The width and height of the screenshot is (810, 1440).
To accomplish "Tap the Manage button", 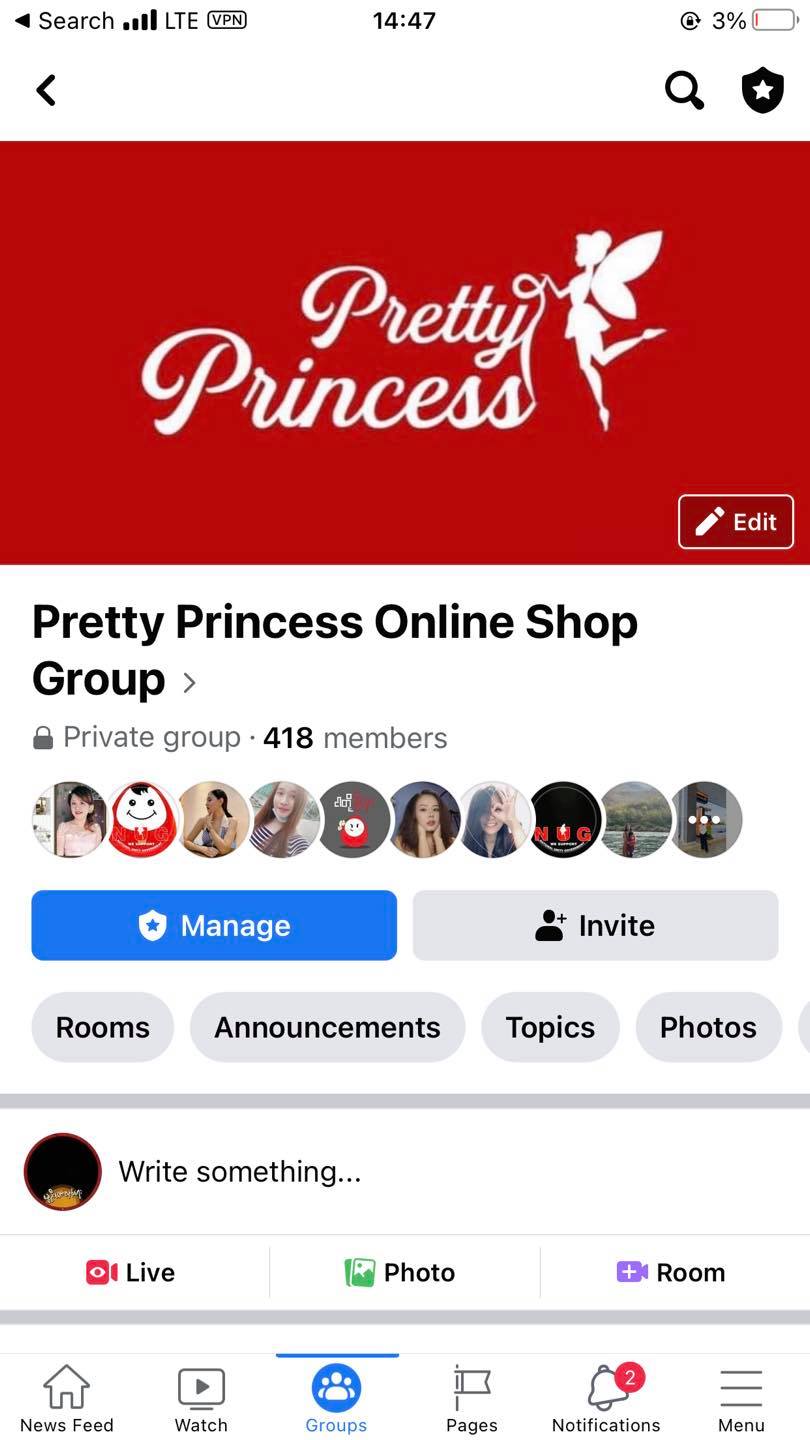I will coord(214,925).
